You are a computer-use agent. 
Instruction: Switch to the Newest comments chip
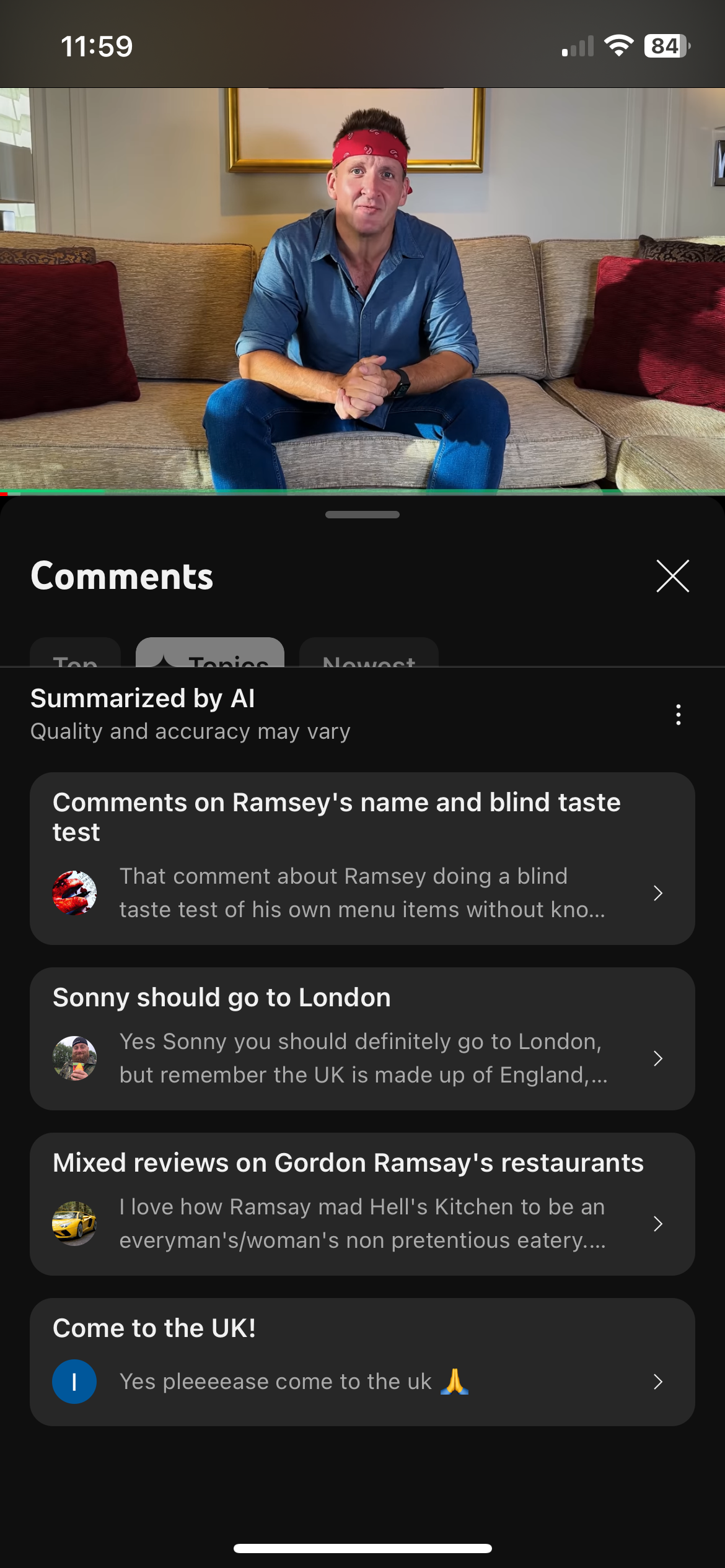[x=369, y=655]
